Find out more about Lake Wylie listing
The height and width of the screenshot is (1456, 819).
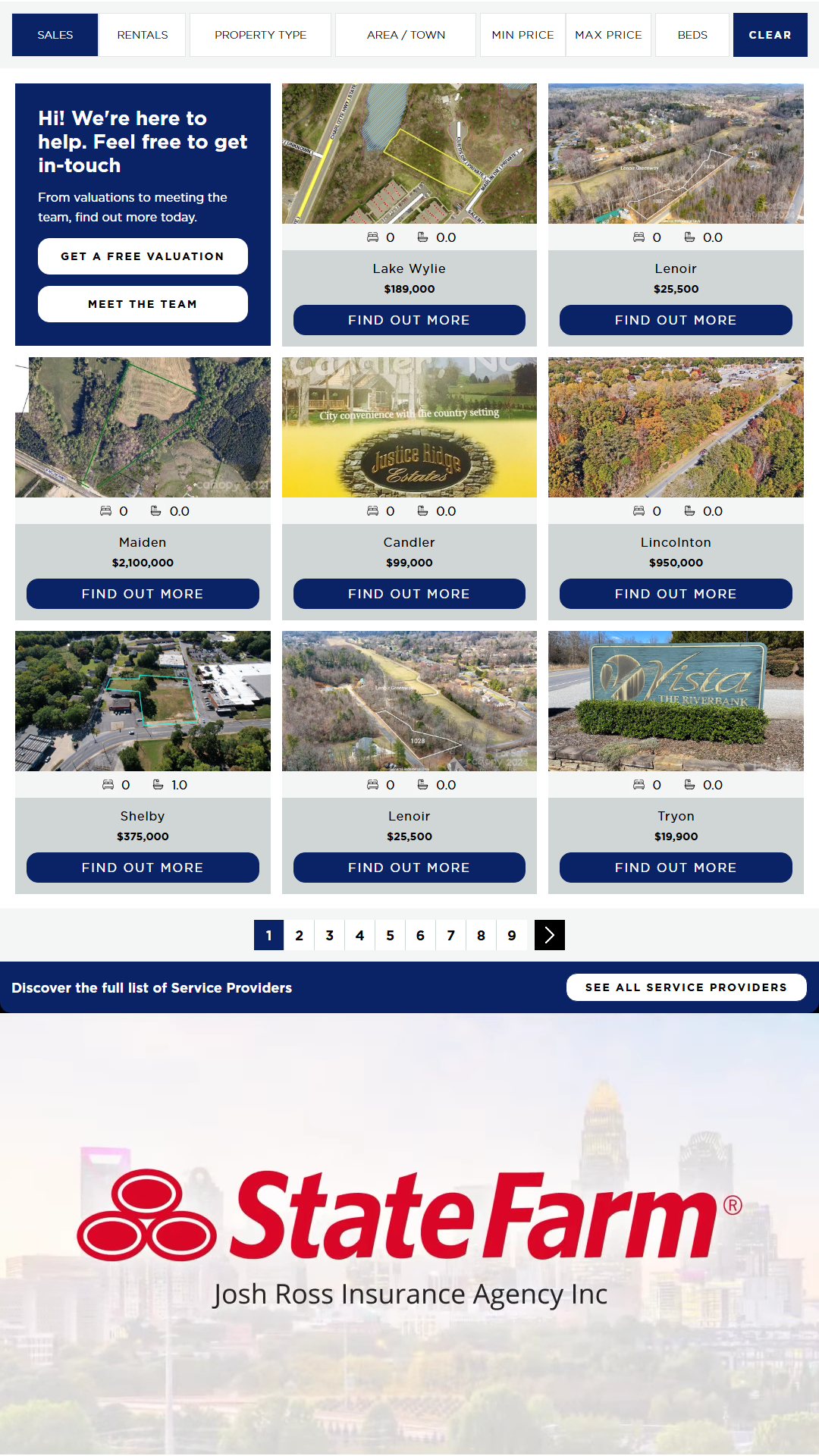click(x=409, y=320)
